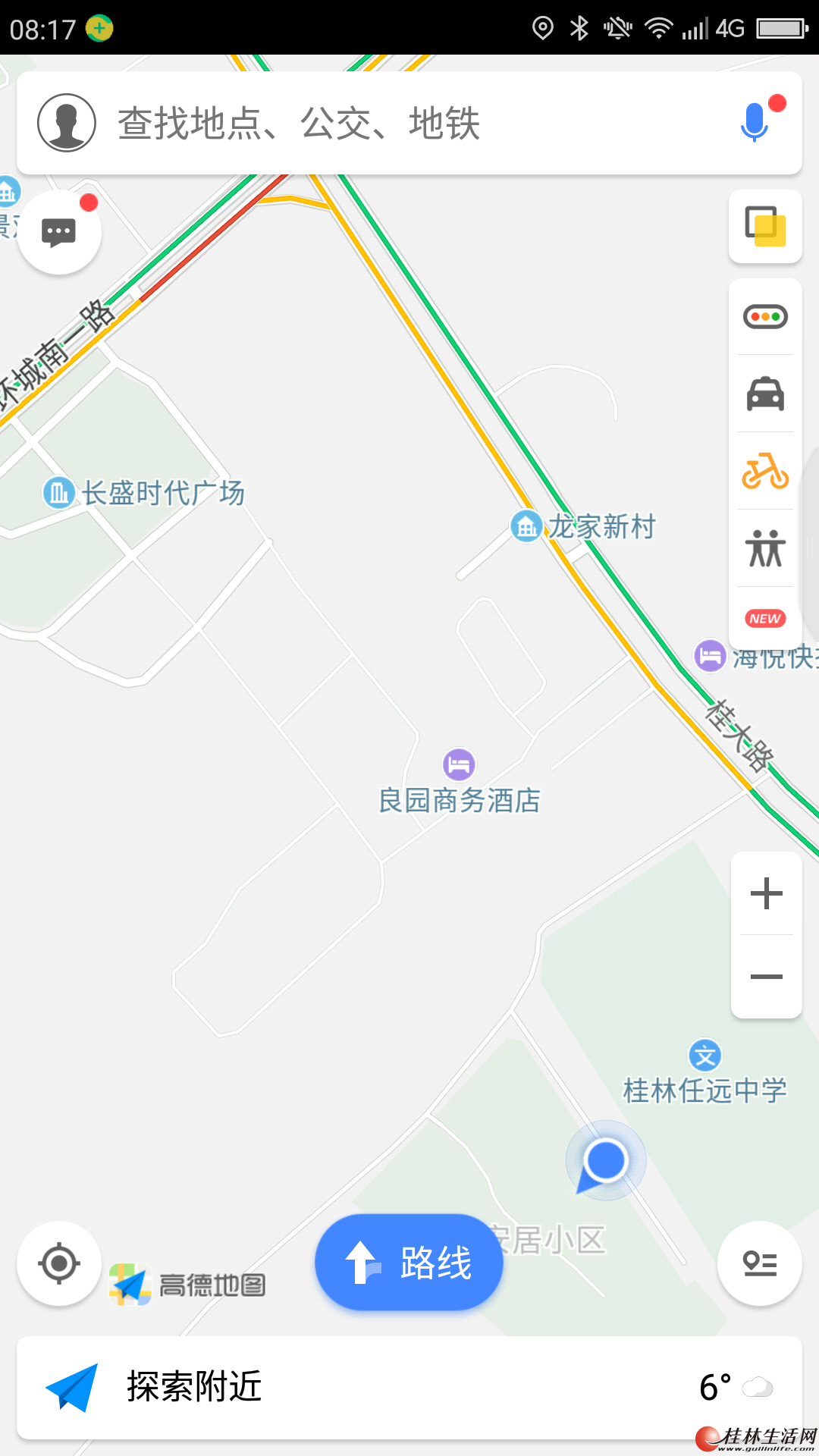This screenshot has height=1456, width=819.
Task: Tap the blue 路线 route button
Action: 409,1263
